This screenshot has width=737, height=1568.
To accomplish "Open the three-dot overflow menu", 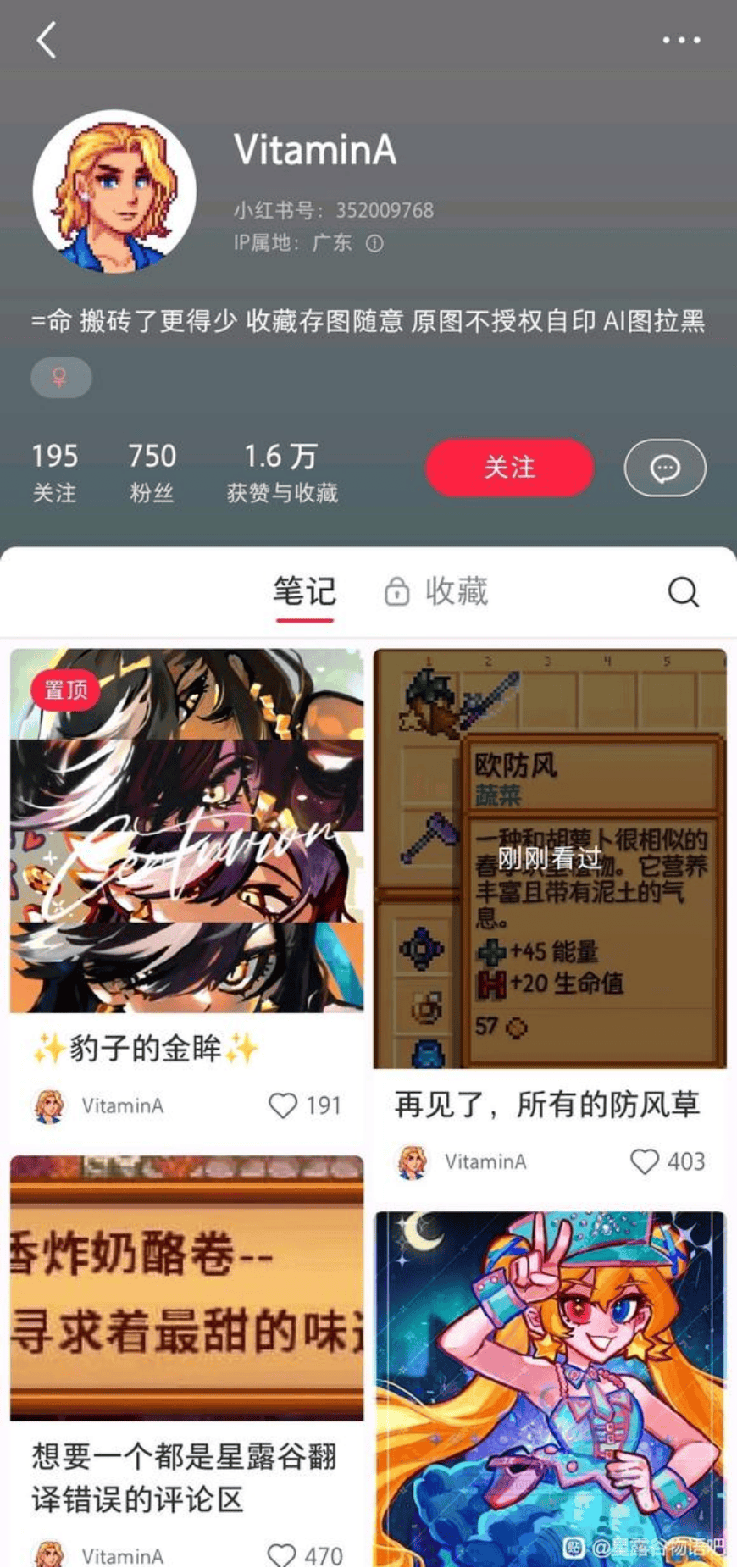I will tap(680, 40).
